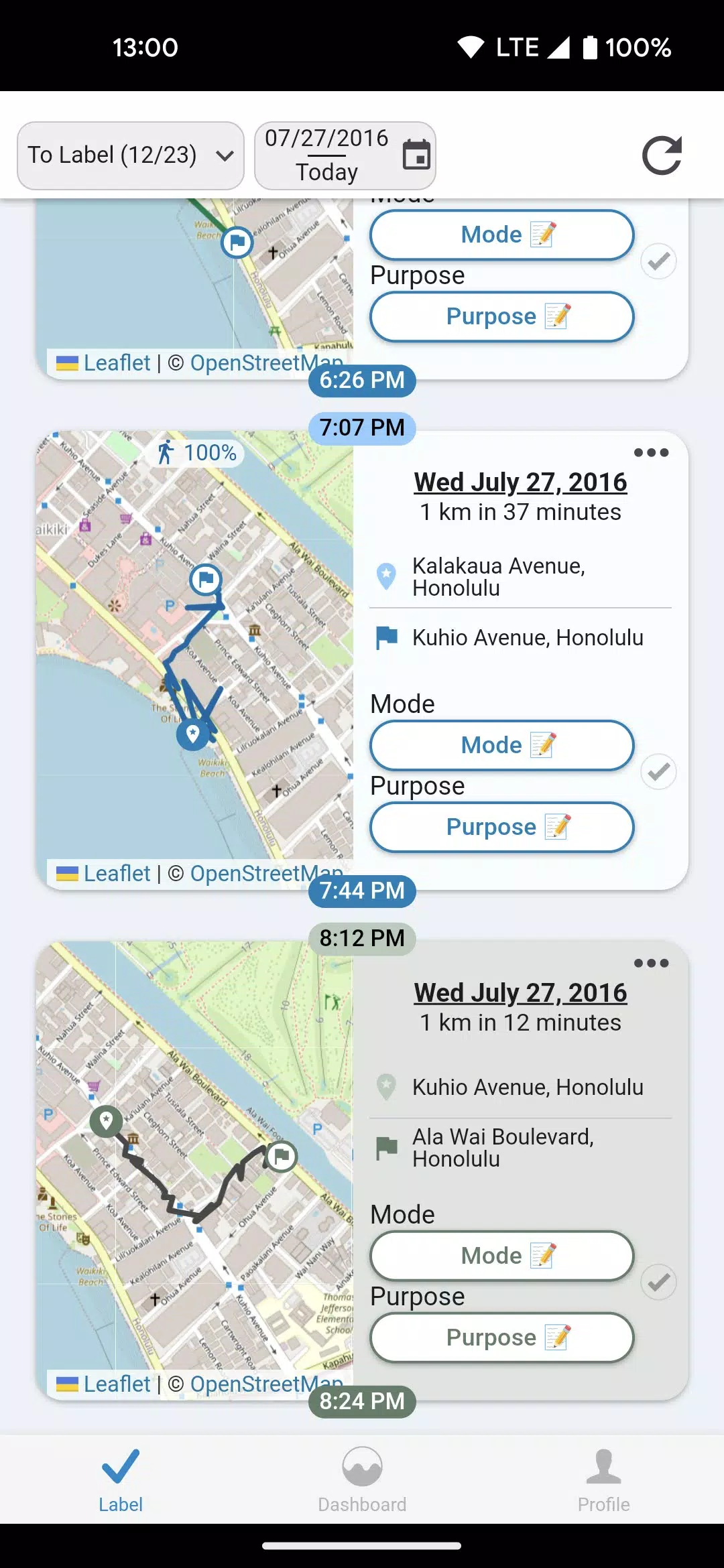Confirm labels for the trip ending 6:26 PM
This screenshot has width=724, height=1568.
(658, 261)
